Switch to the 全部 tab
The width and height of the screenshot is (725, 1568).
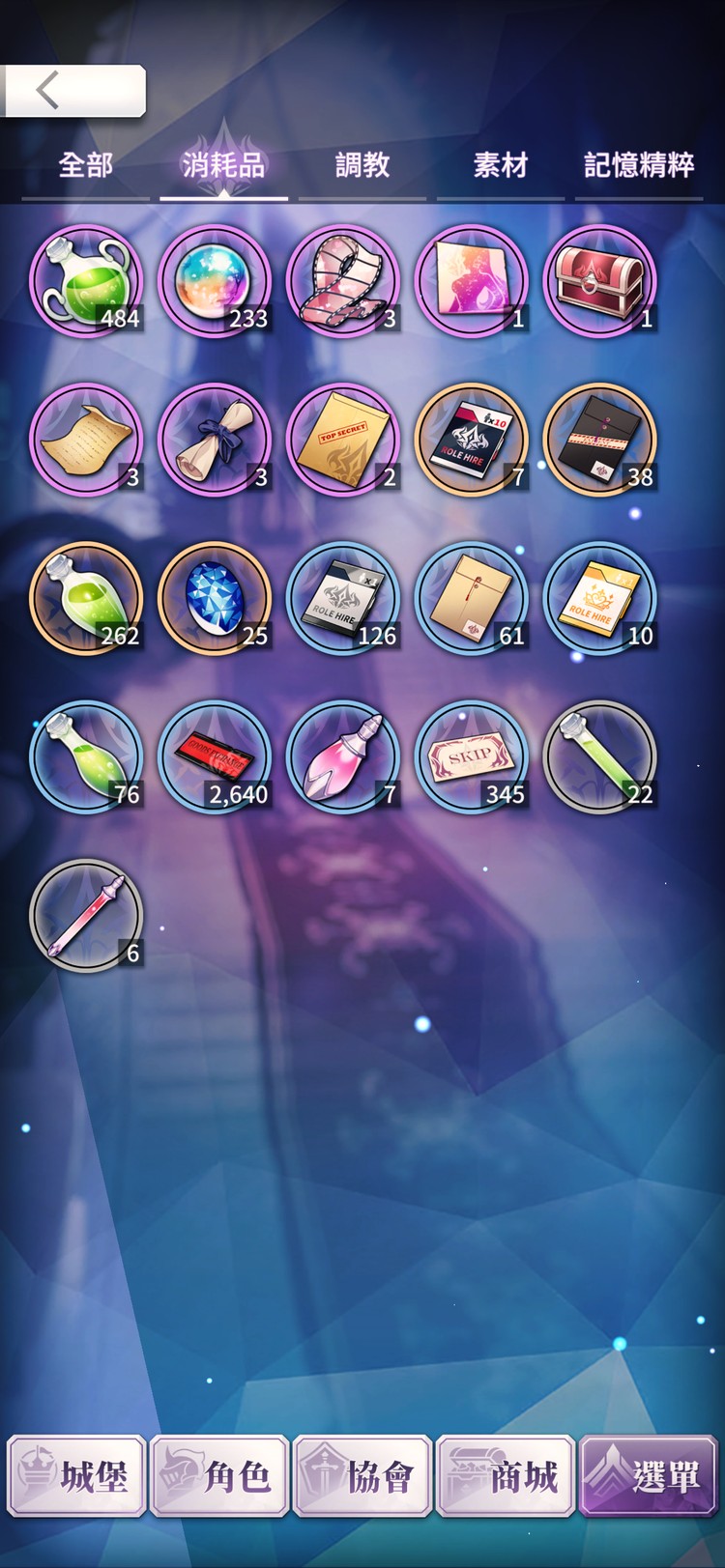click(86, 165)
